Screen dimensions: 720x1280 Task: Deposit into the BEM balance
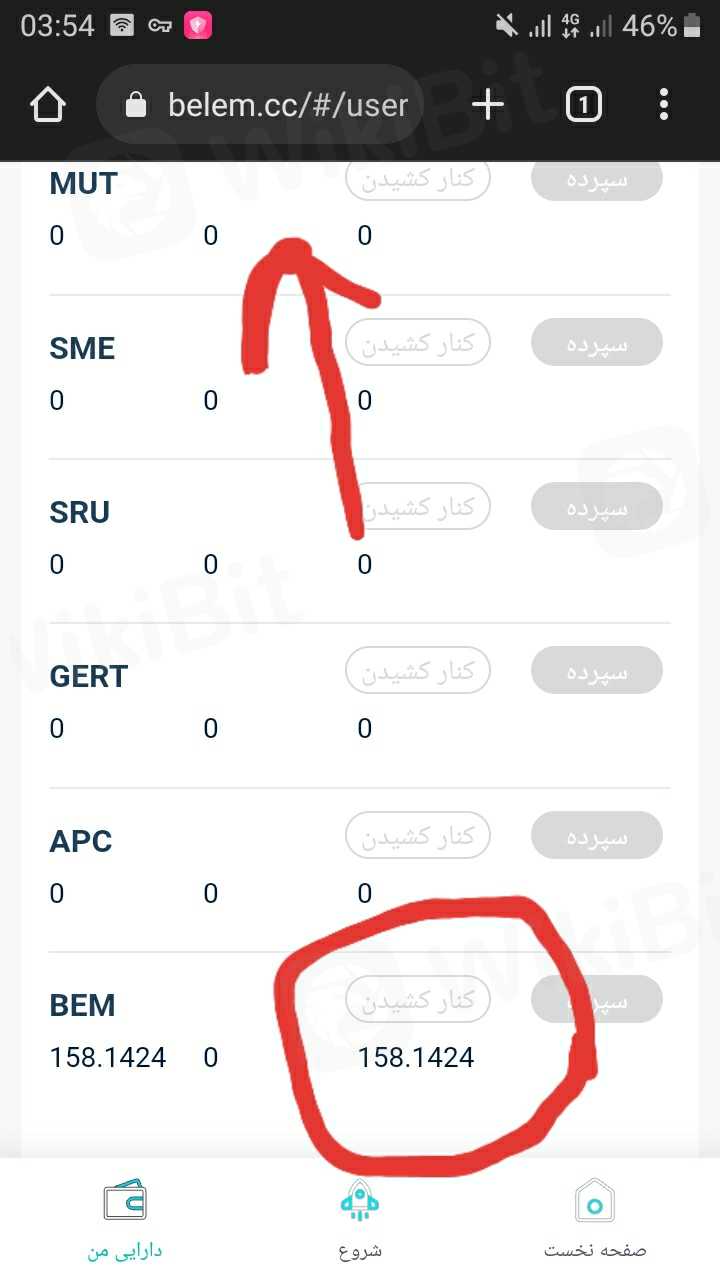[x=597, y=999]
